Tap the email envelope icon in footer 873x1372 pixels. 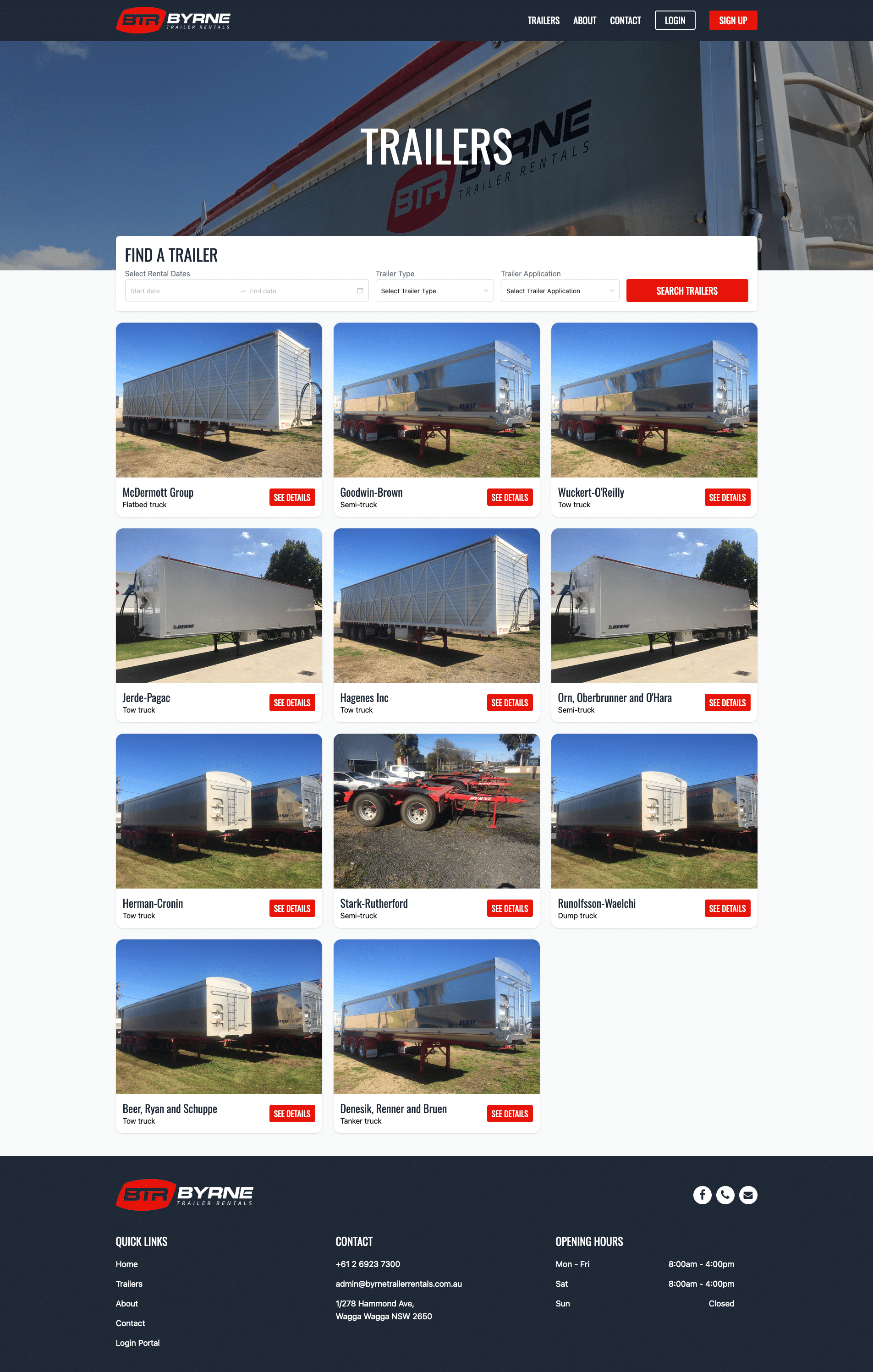[x=747, y=1194]
